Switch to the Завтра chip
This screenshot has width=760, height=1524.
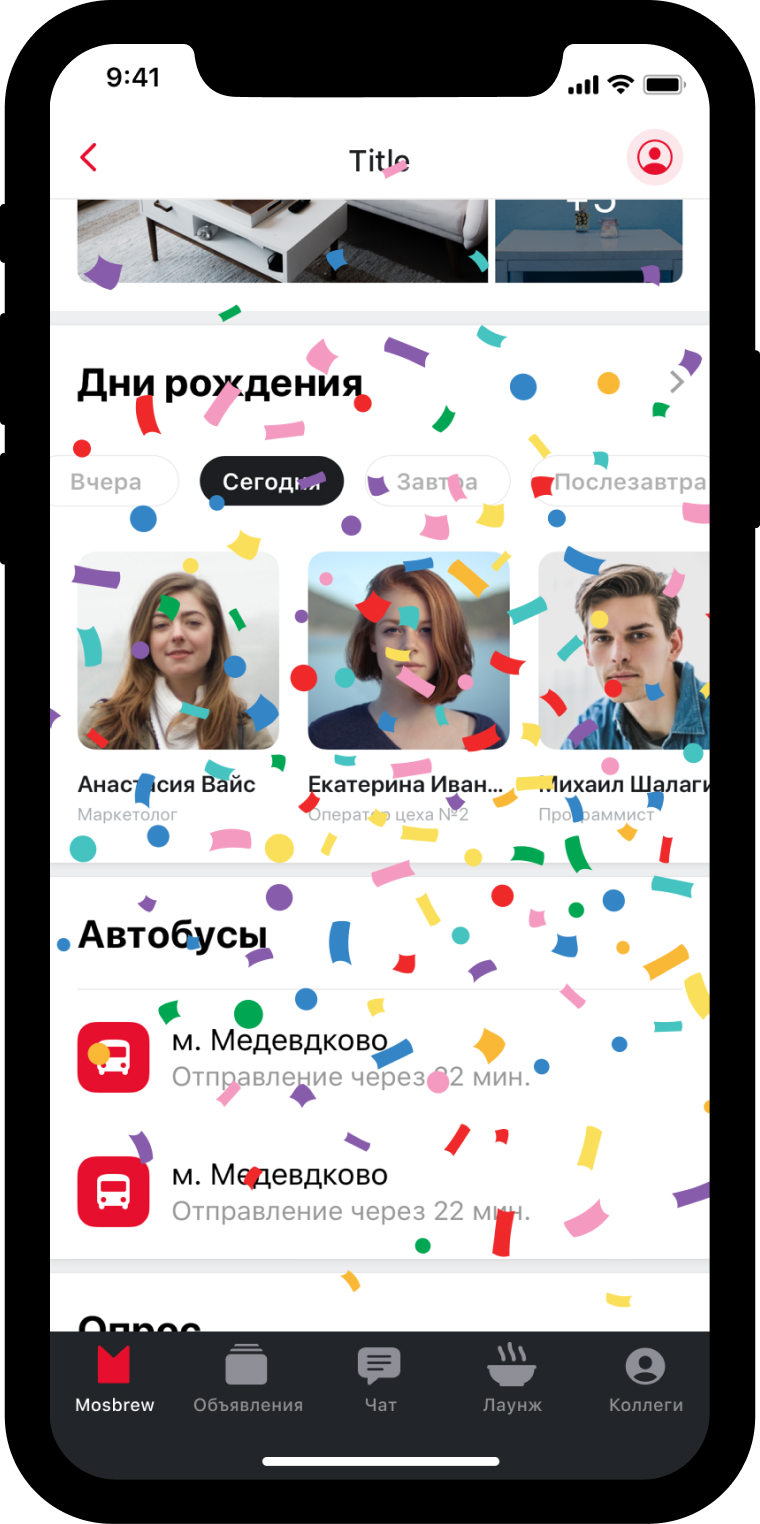(x=437, y=482)
